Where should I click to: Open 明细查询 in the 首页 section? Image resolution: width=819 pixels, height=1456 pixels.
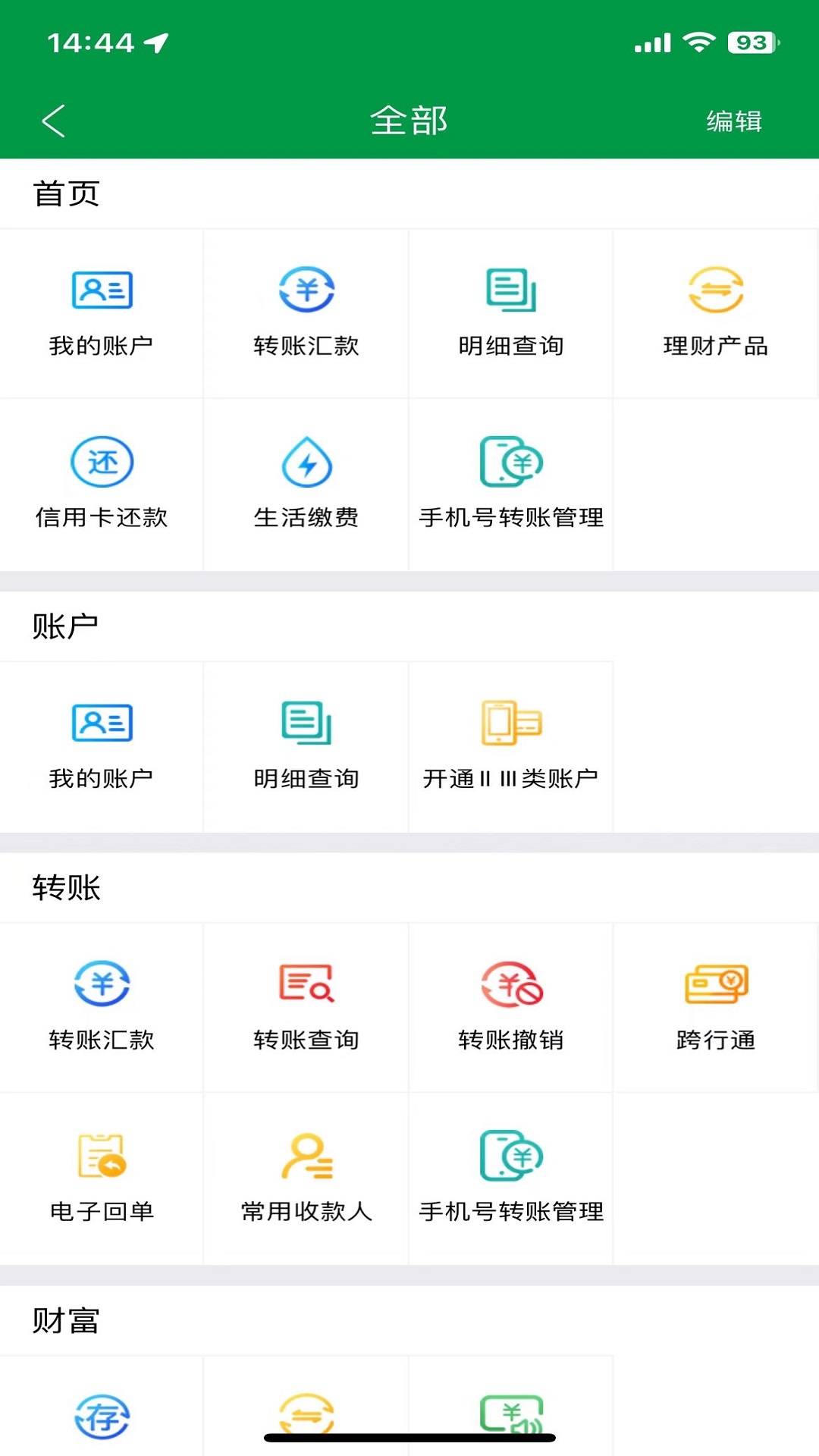pos(511,313)
